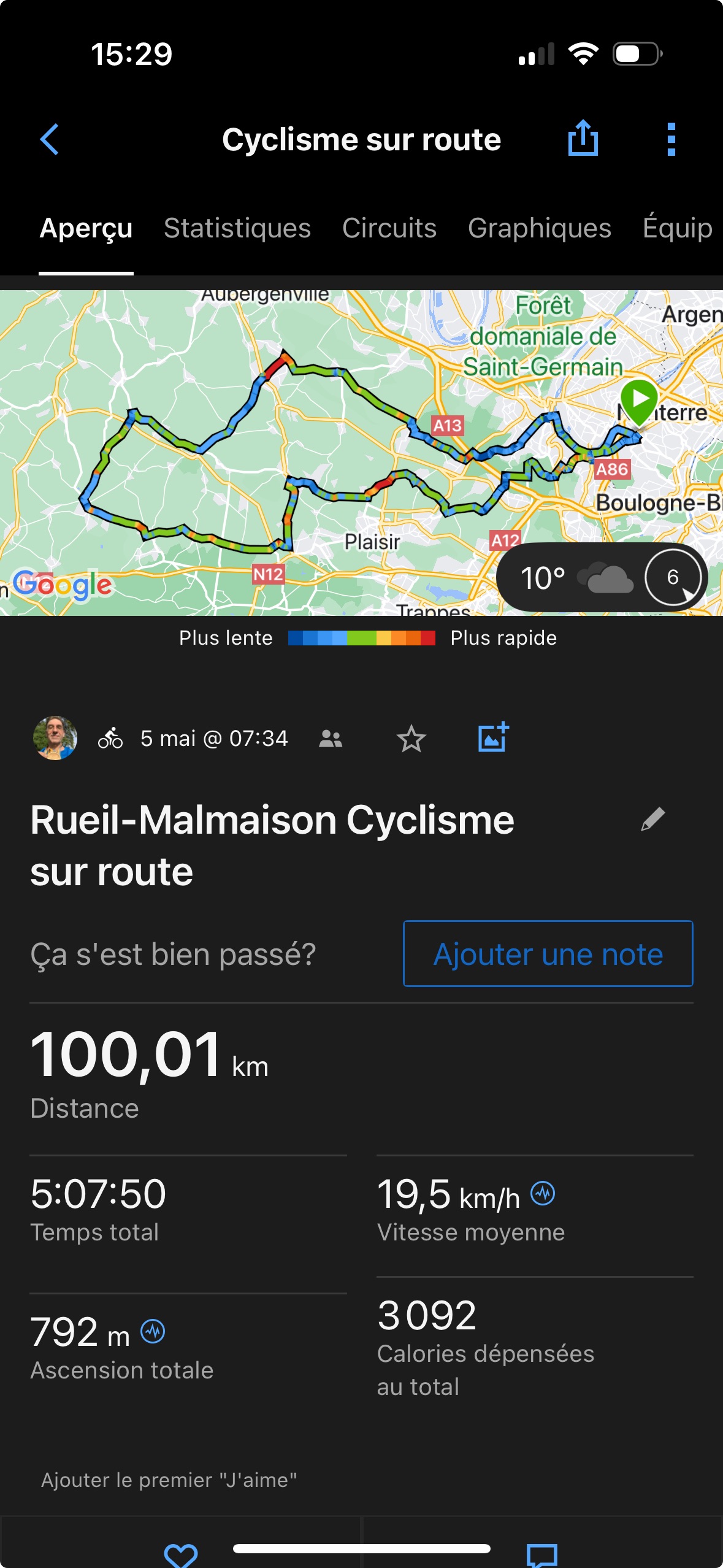Switch to the Statistiques tab
The image size is (723, 1568).
click(x=237, y=228)
